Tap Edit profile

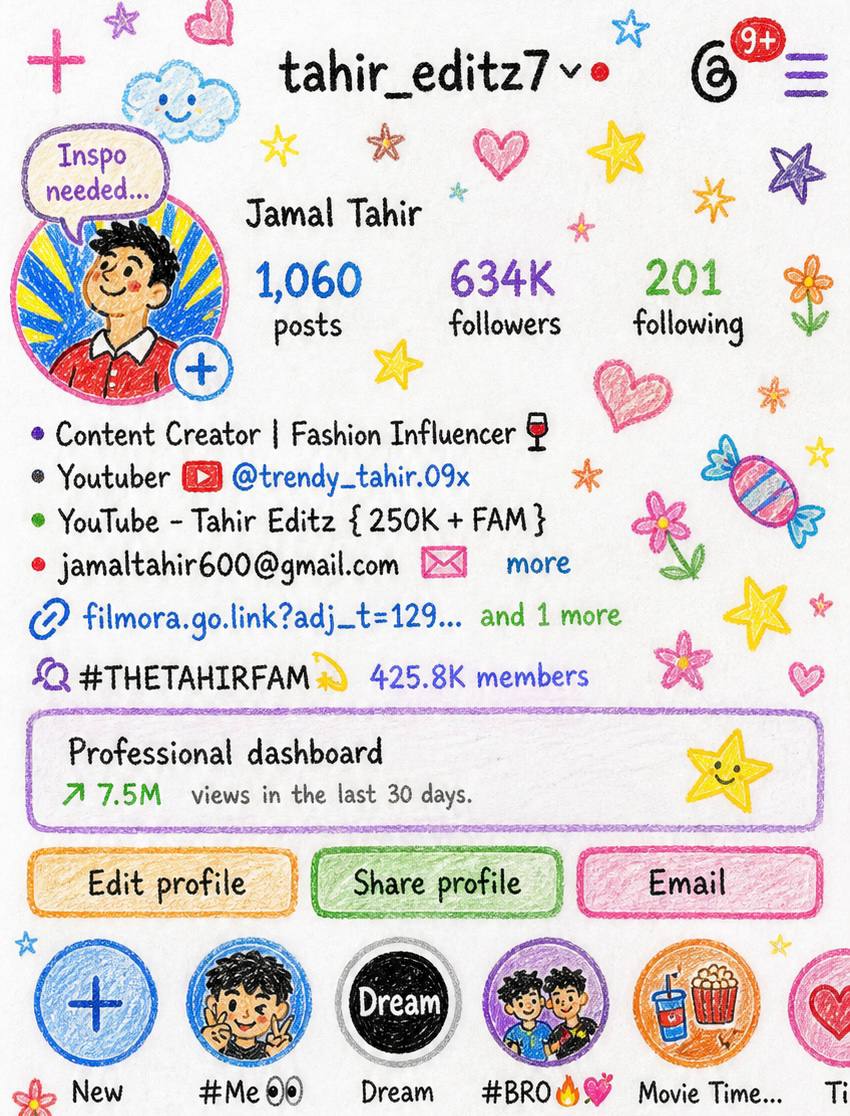click(163, 883)
